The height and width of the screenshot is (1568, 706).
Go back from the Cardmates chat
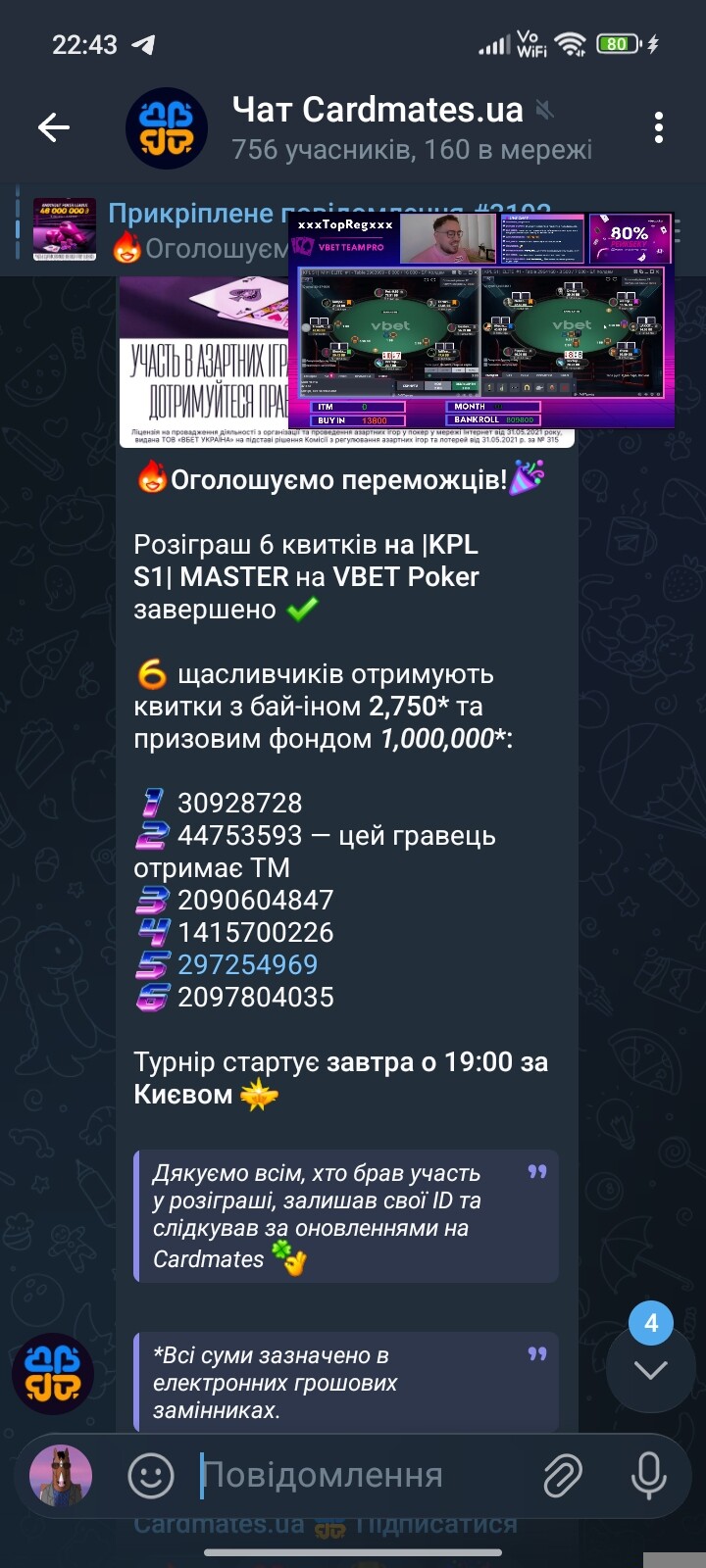(x=54, y=127)
